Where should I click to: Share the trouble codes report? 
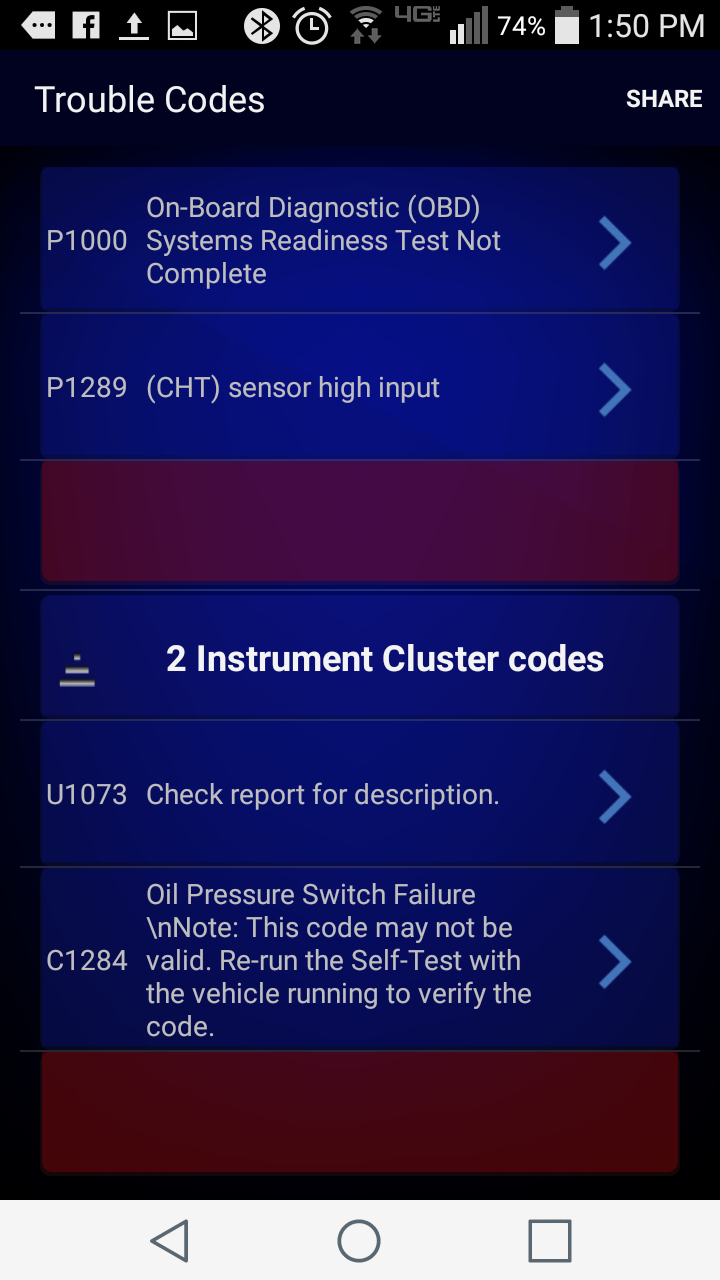point(664,99)
